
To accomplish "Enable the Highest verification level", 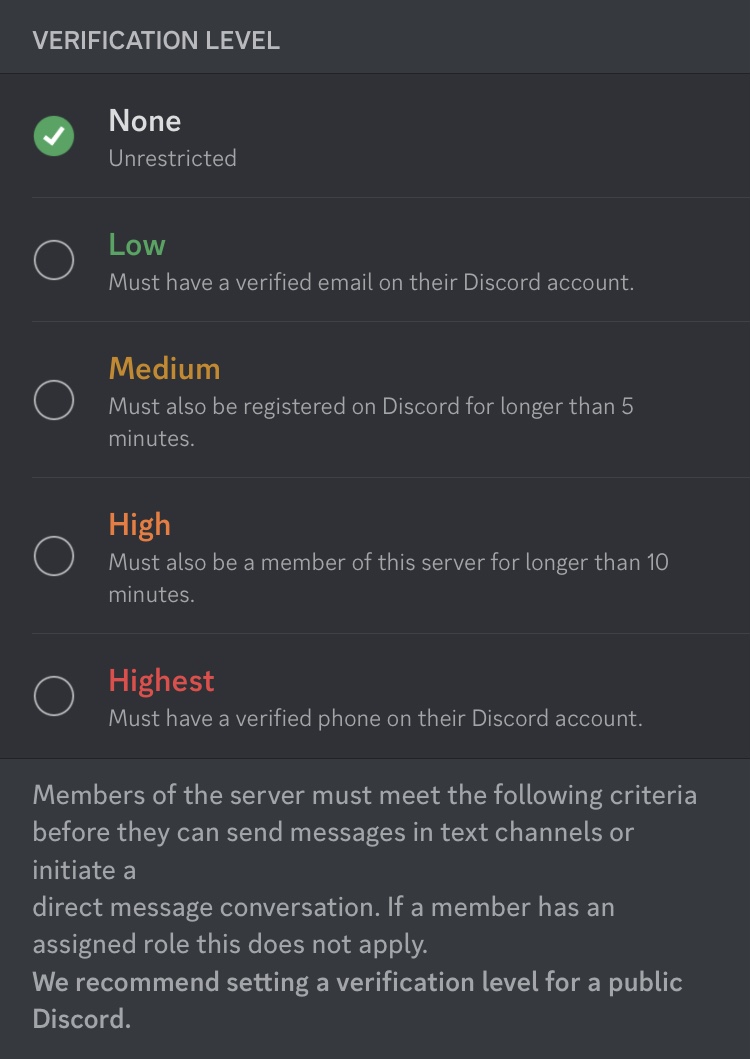I will (x=54, y=696).
